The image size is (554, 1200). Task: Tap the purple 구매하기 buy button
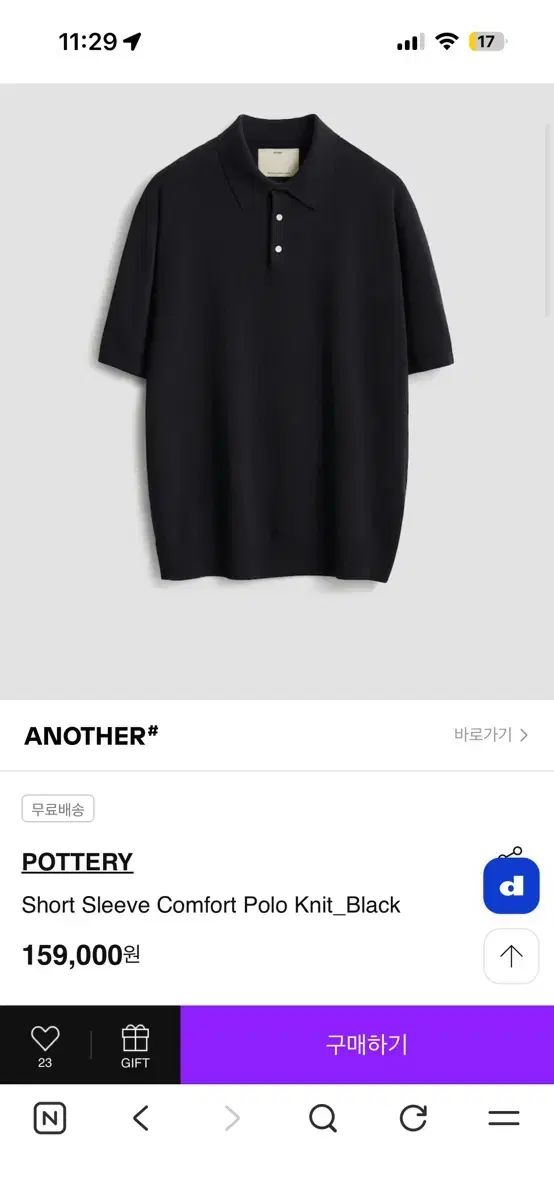pos(367,1045)
